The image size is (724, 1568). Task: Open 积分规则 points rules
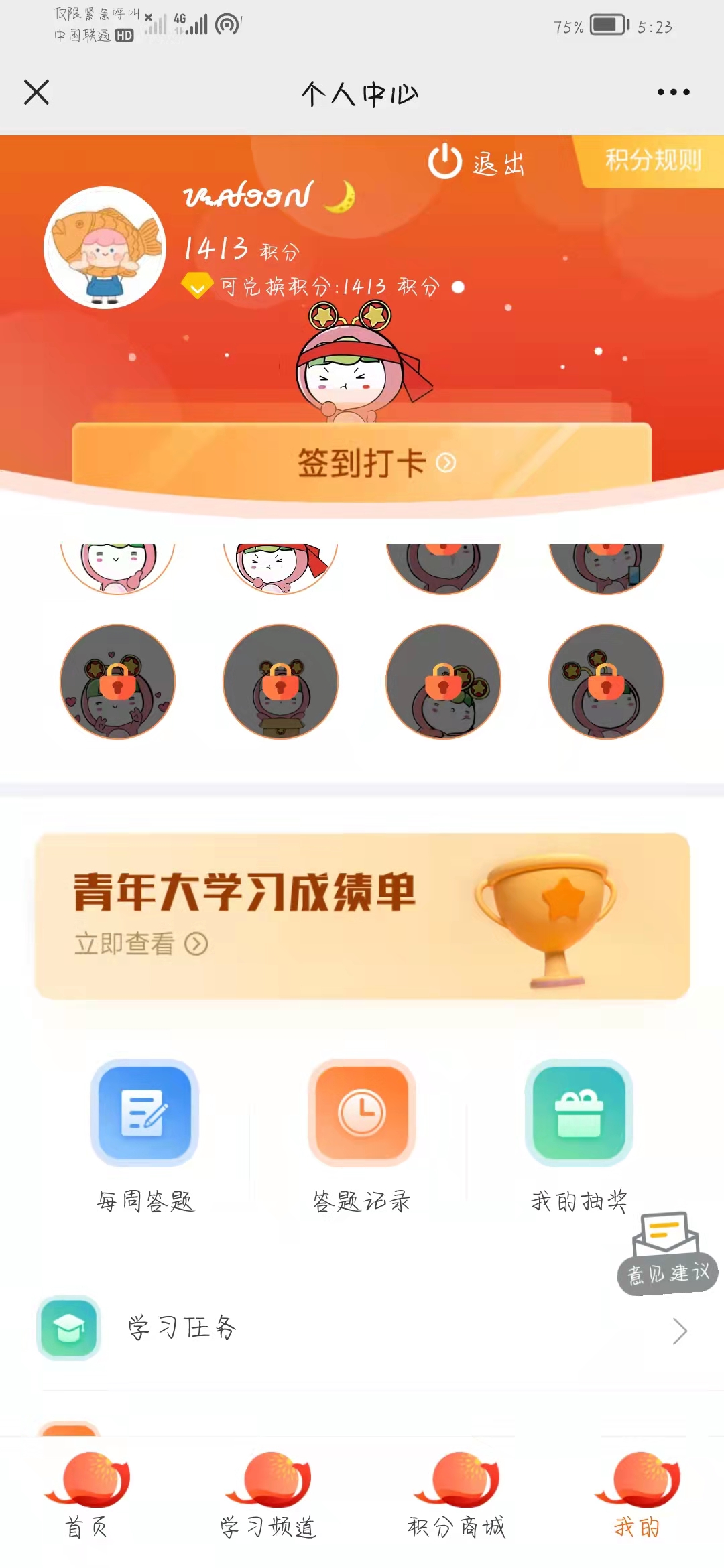pos(652,161)
